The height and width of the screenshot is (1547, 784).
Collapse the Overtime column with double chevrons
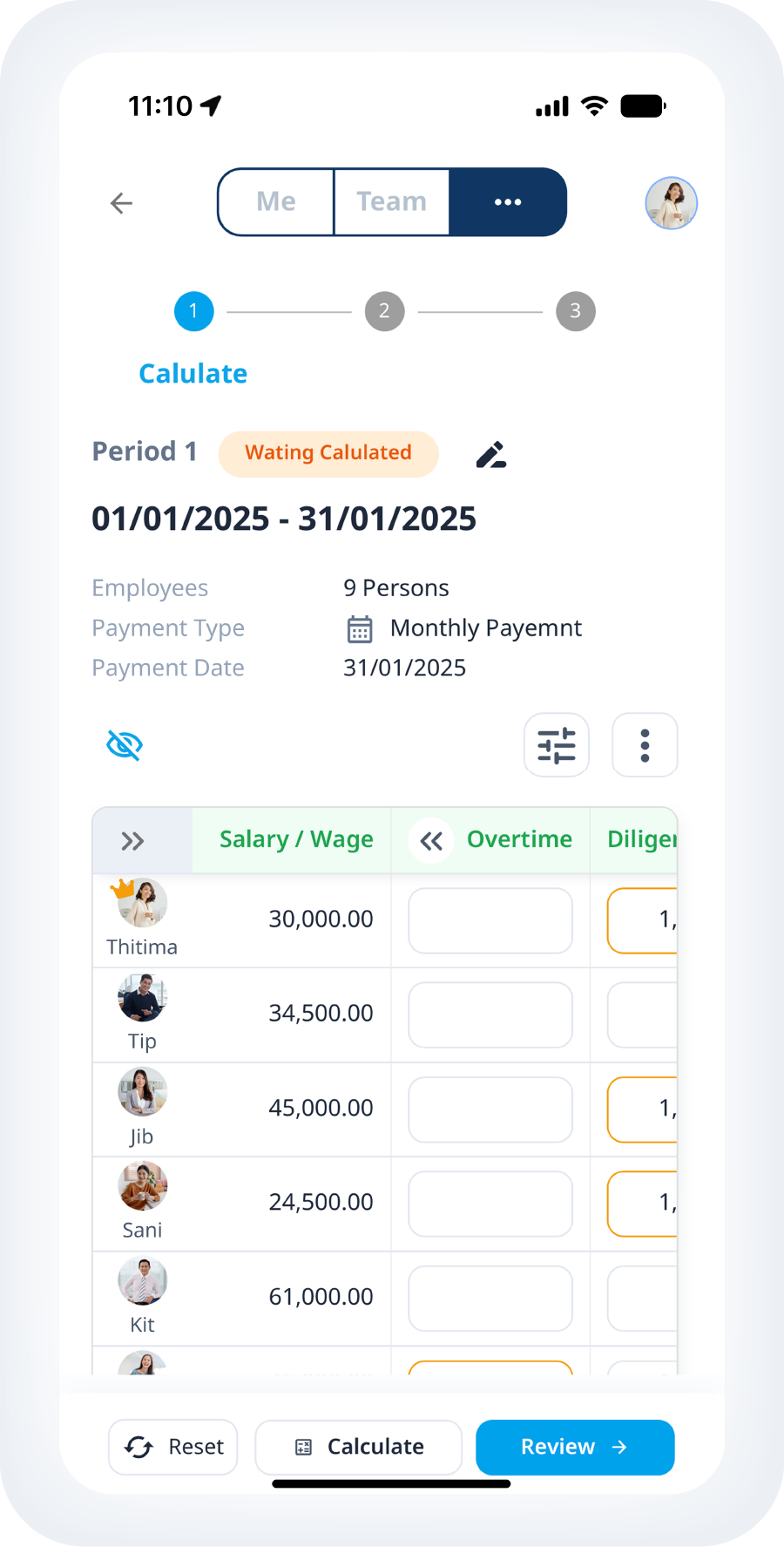431,841
